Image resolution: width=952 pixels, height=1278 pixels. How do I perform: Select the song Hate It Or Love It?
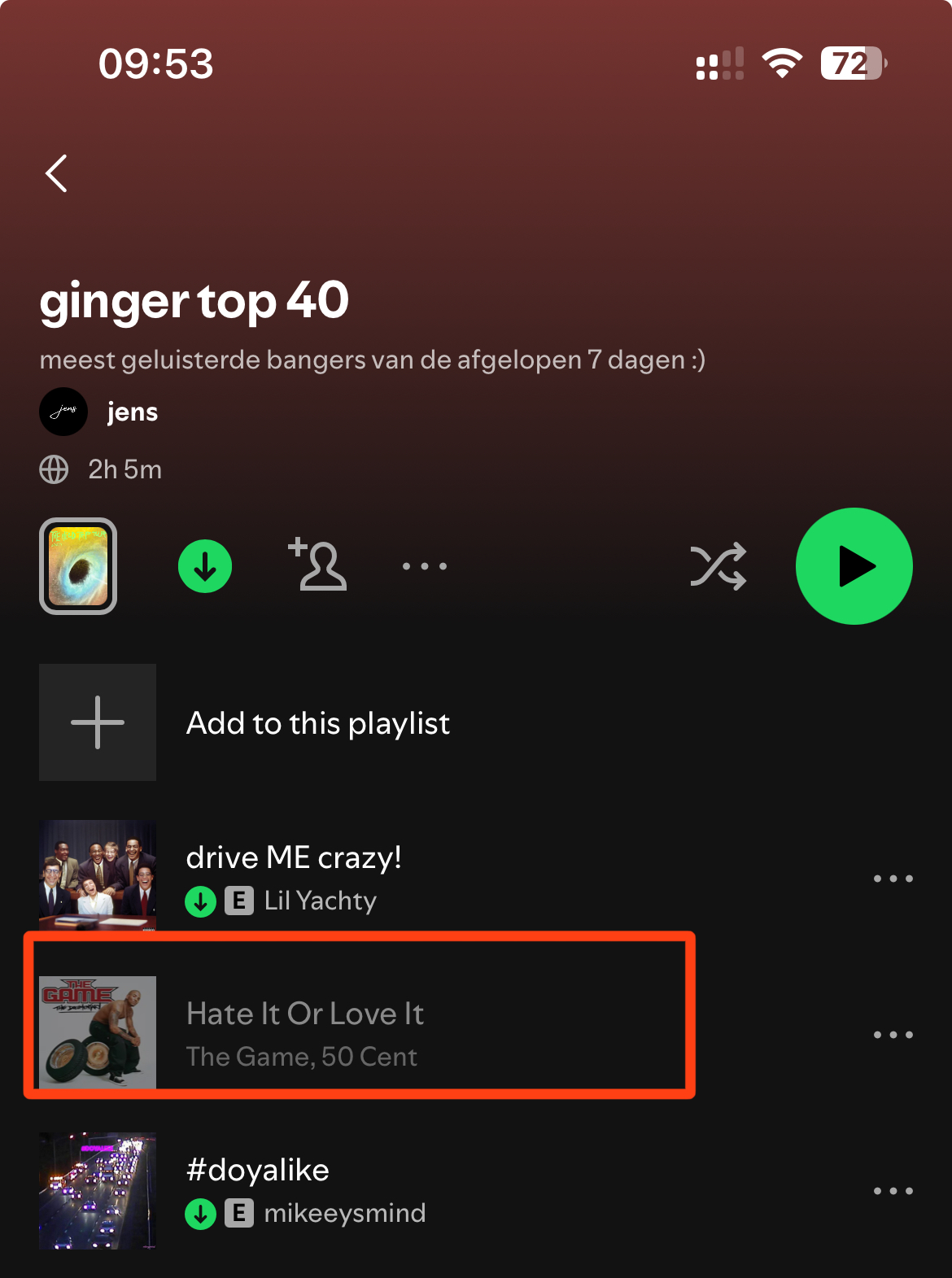point(305,1033)
